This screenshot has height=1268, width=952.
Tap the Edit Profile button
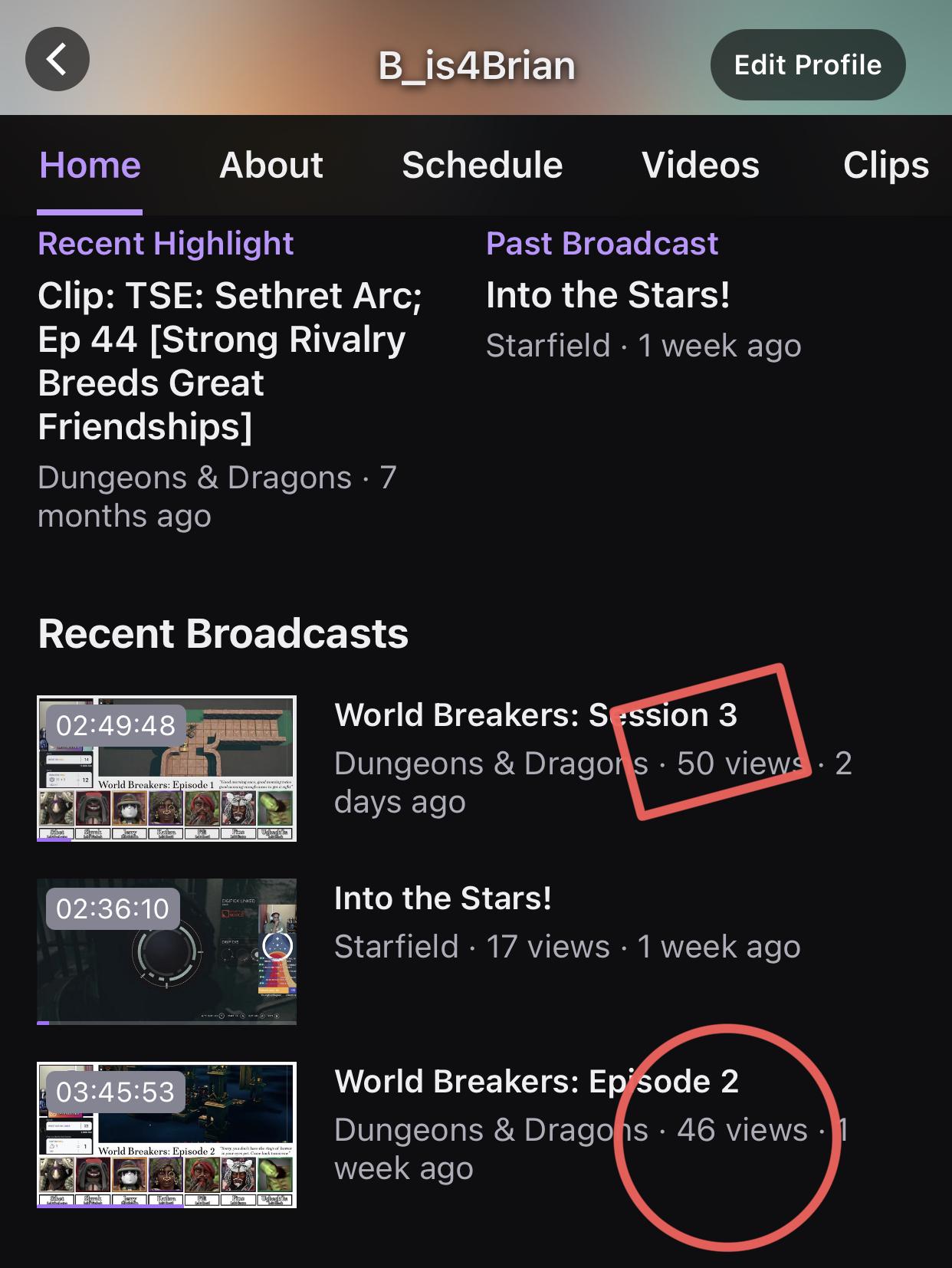click(x=807, y=65)
